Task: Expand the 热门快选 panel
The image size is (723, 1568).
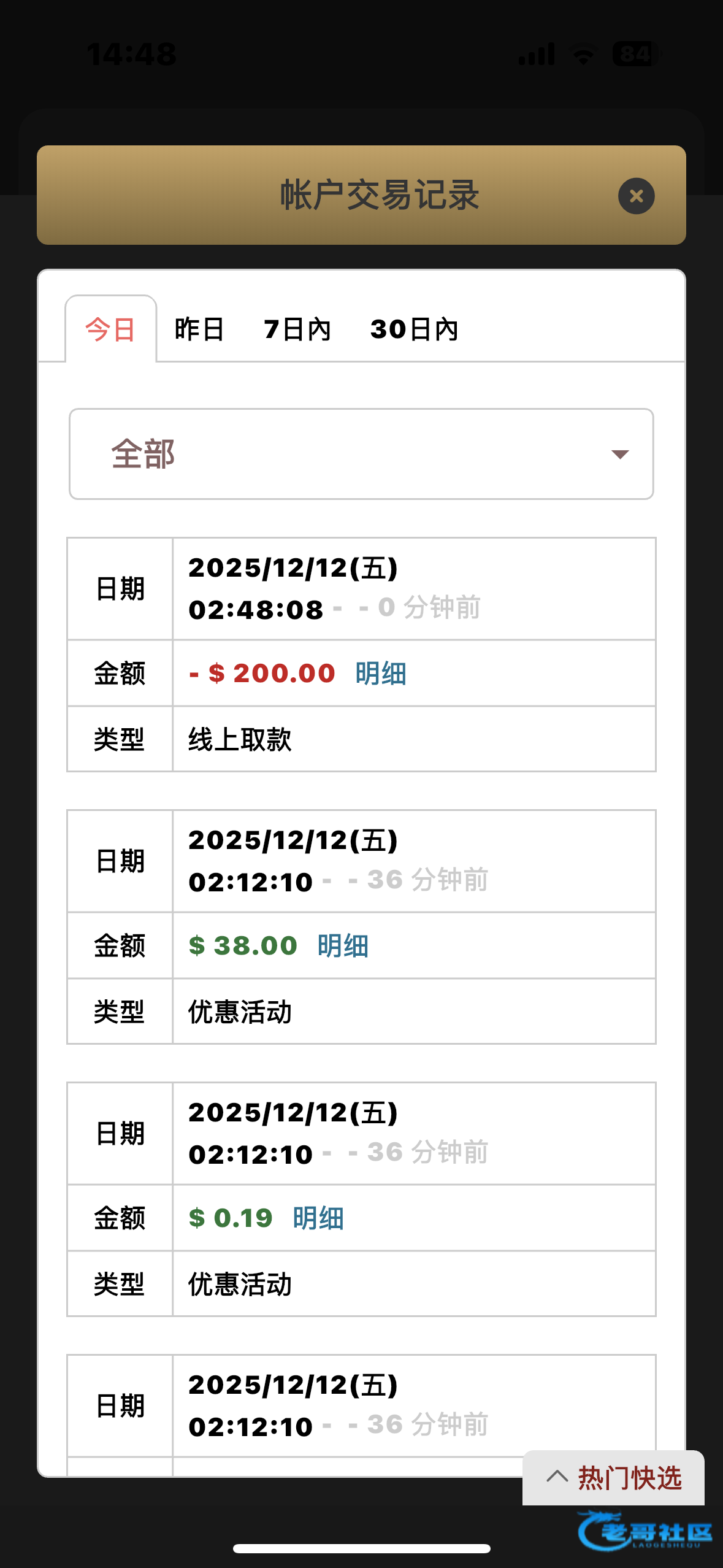Action: click(x=614, y=1478)
